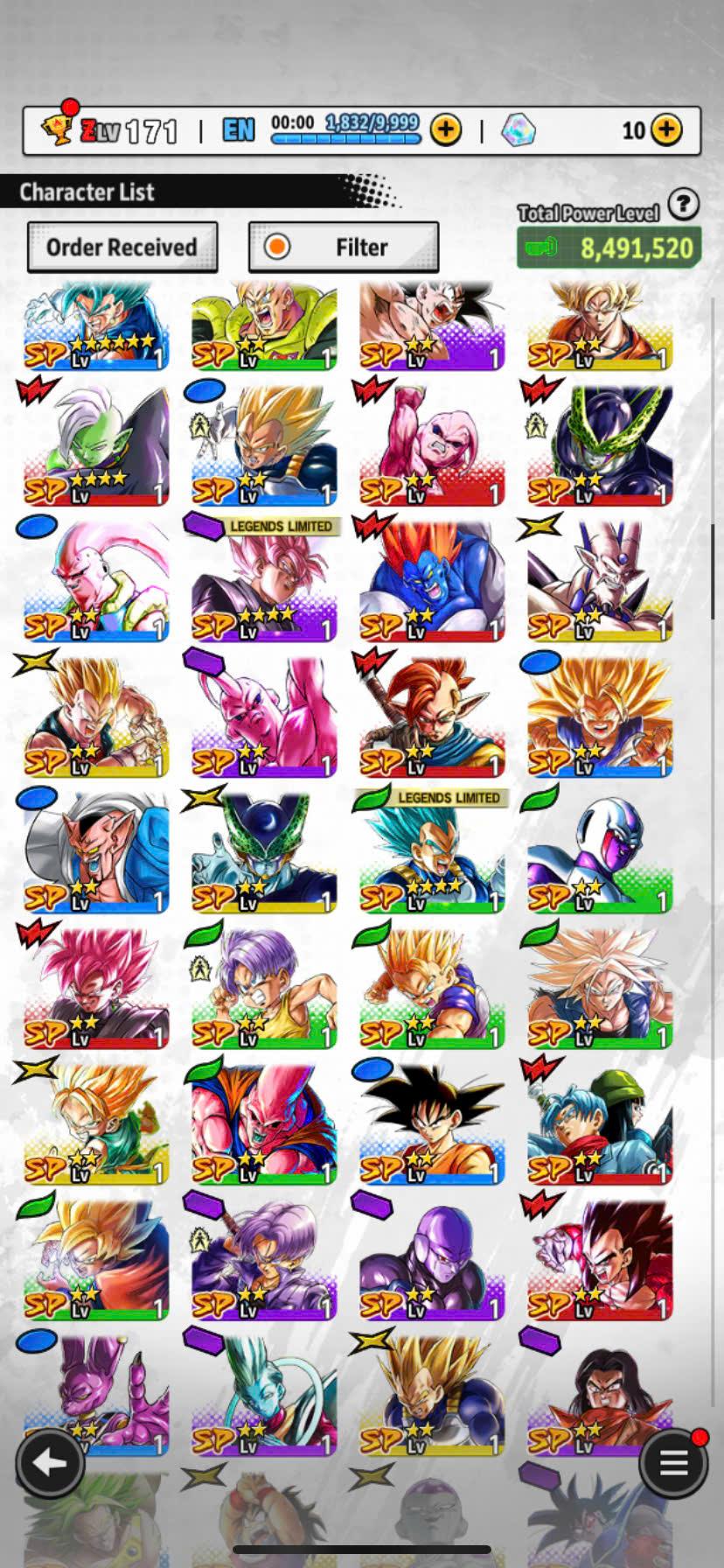The height and width of the screenshot is (1568, 724).
Task: Open the character Filter button
Action: pos(344,247)
